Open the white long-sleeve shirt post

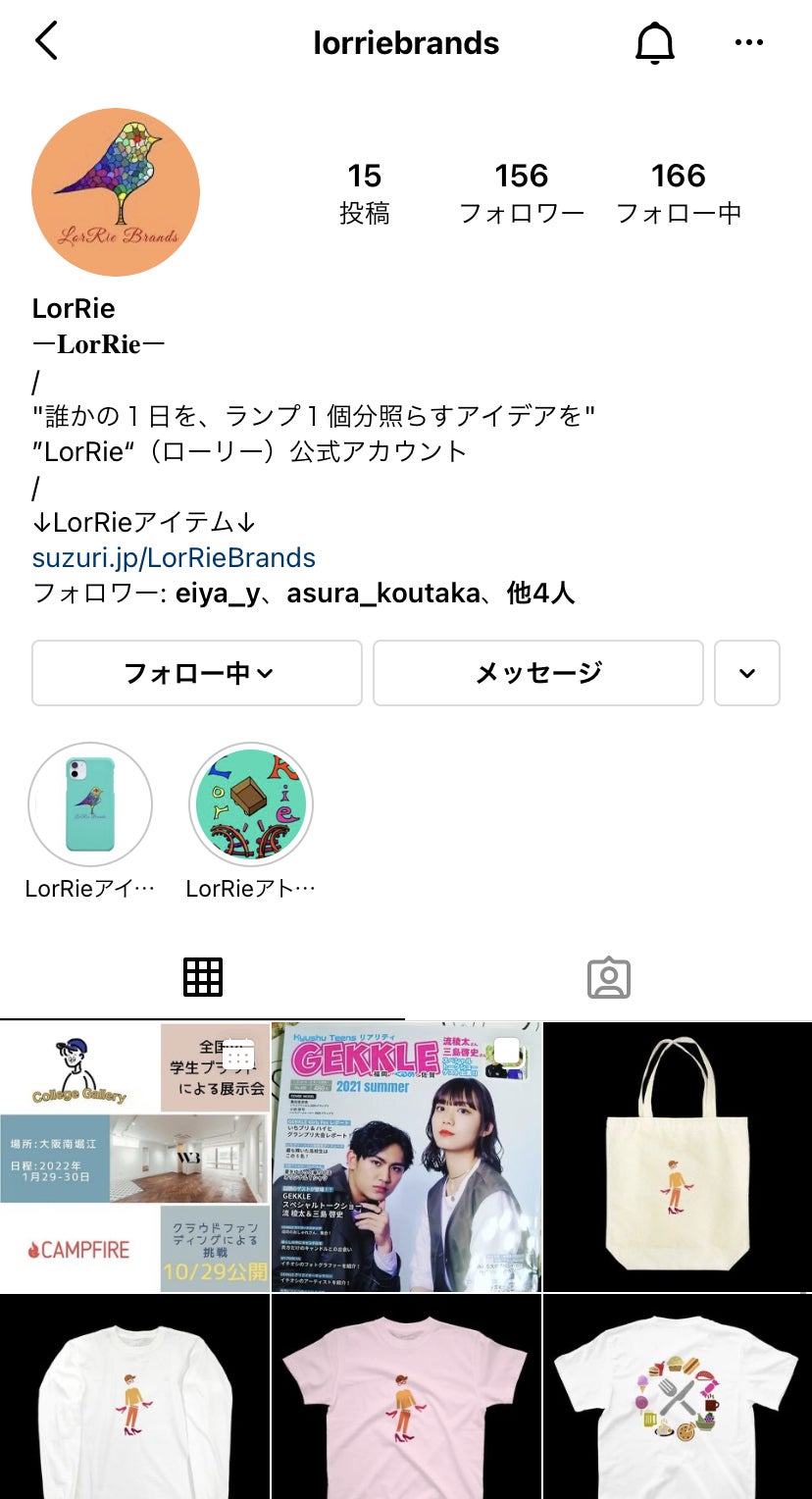[134, 1398]
